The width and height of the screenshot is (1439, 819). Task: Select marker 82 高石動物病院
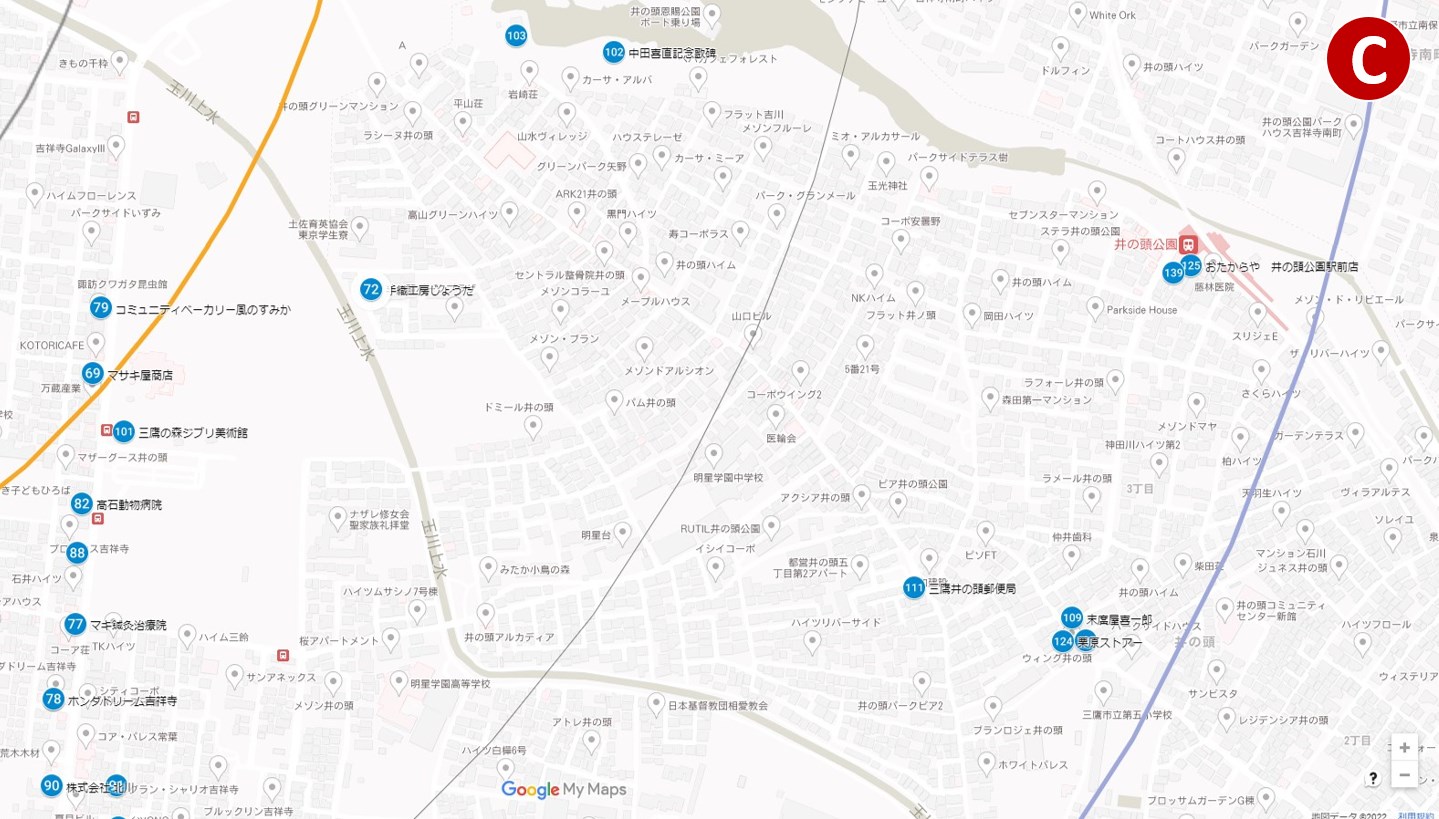(82, 504)
